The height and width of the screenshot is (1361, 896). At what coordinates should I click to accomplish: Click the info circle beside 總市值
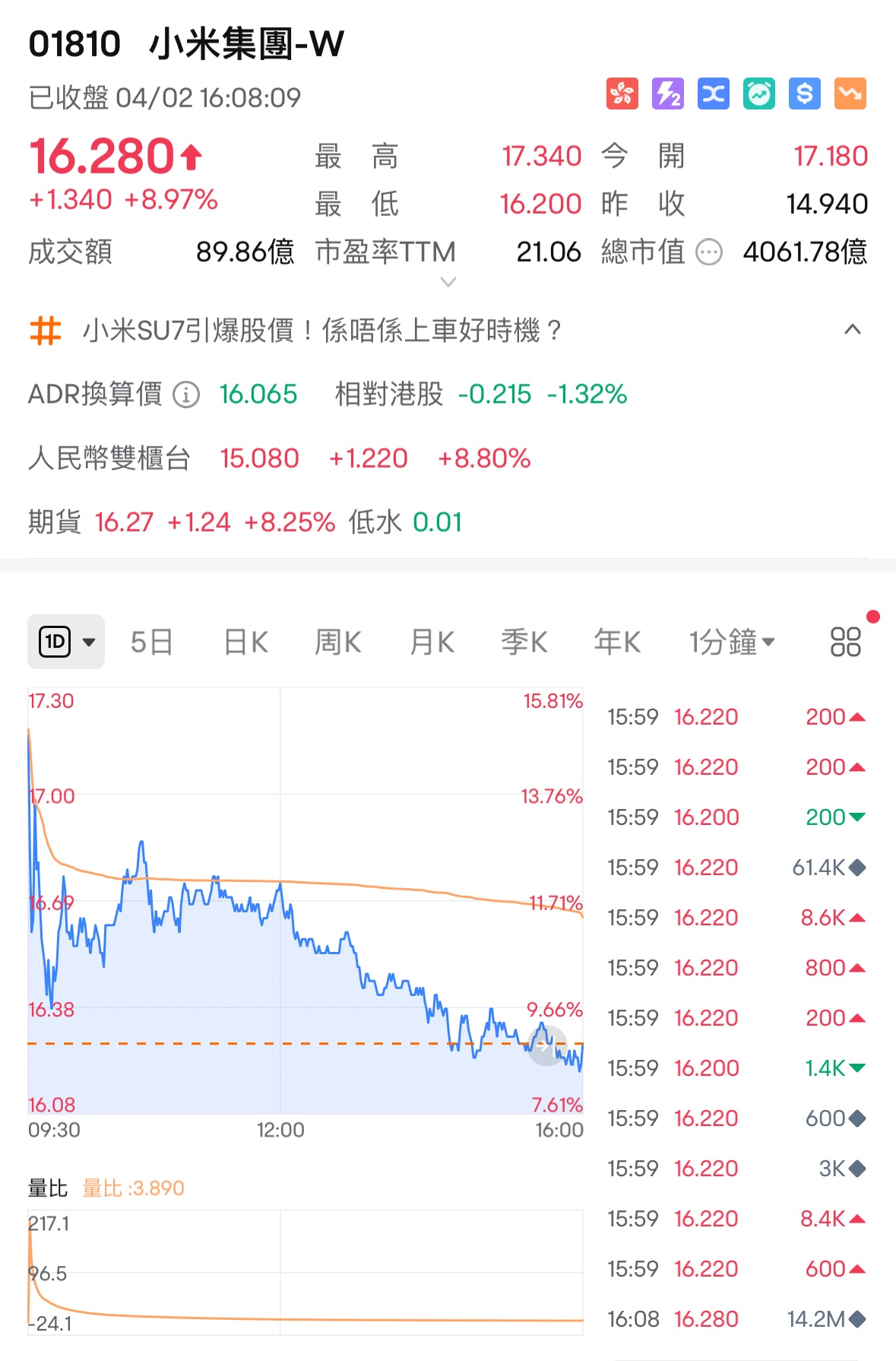pos(709,252)
